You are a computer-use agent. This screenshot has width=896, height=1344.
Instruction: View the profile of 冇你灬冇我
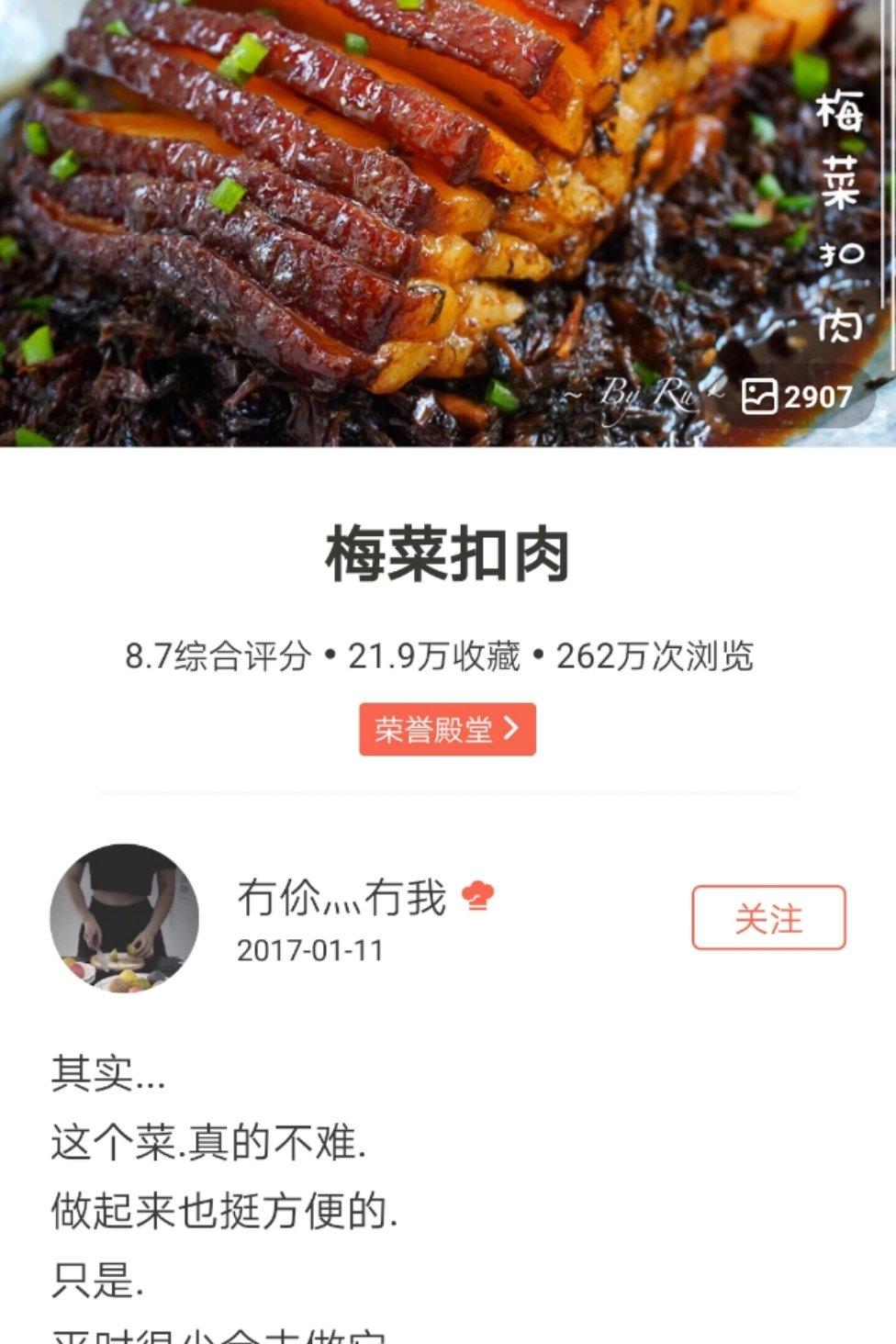tap(342, 897)
